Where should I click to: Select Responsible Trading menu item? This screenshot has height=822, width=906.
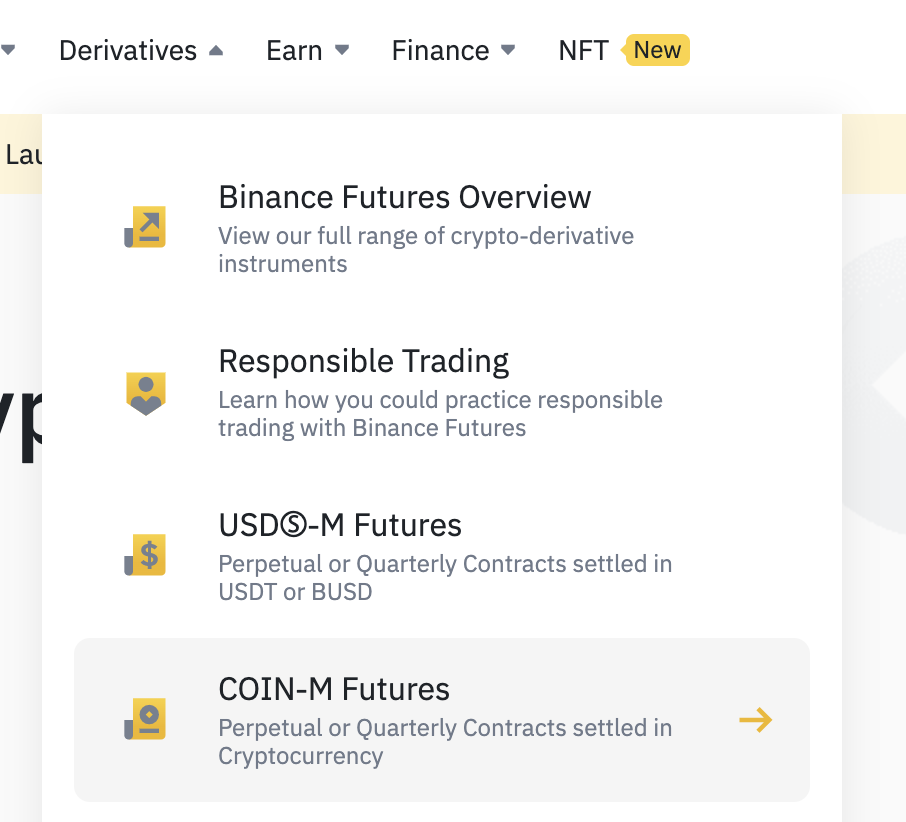(442, 392)
